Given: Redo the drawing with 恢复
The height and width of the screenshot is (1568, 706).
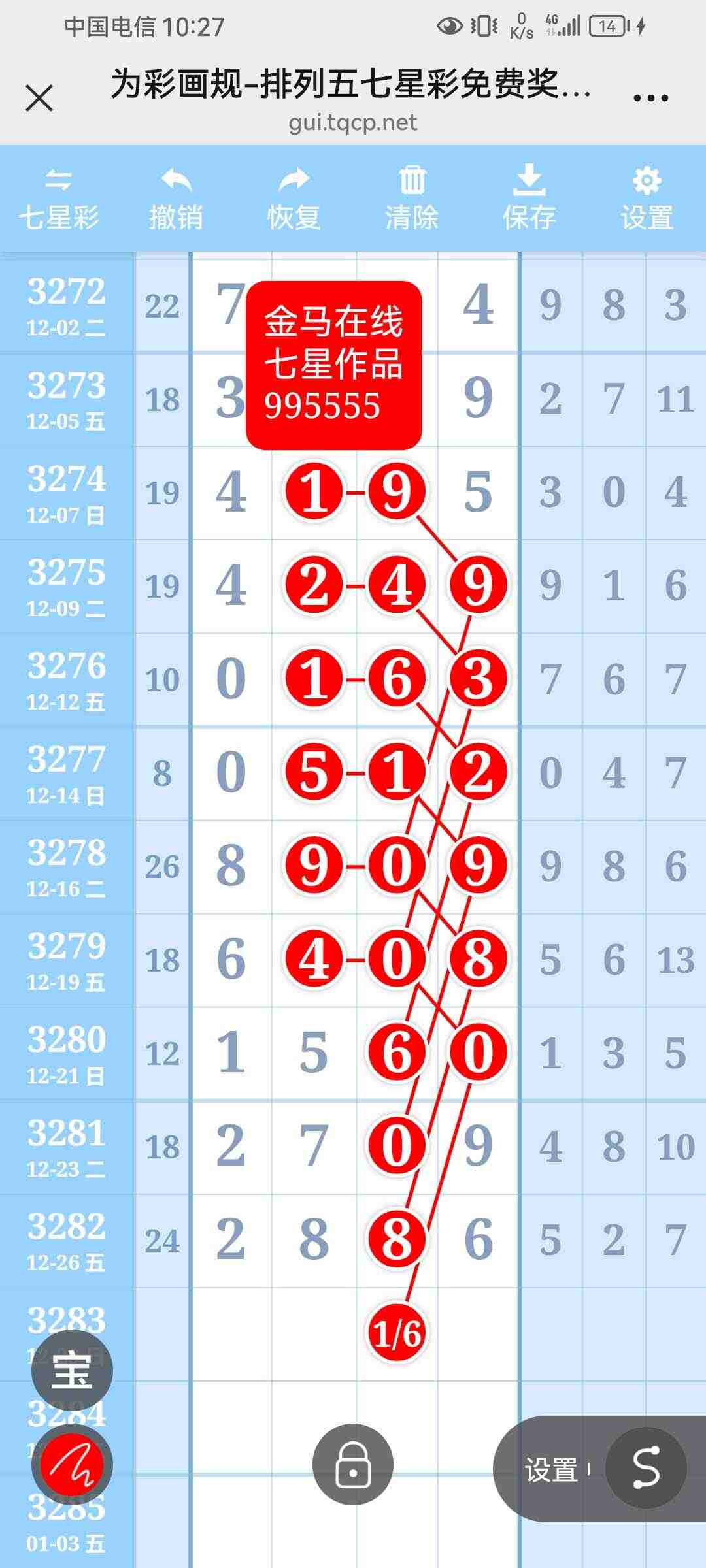Looking at the screenshot, I should click(294, 199).
